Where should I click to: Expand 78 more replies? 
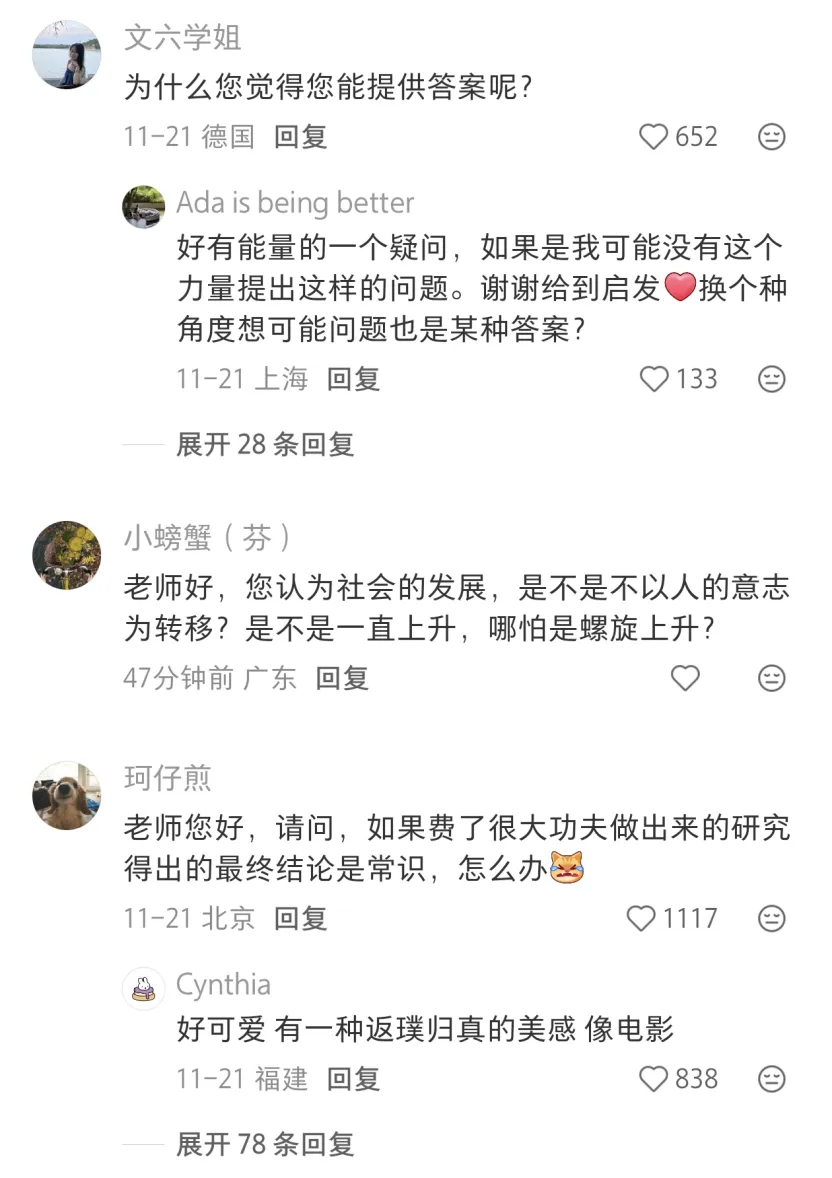pyautogui.click(x=265, y=1144)
